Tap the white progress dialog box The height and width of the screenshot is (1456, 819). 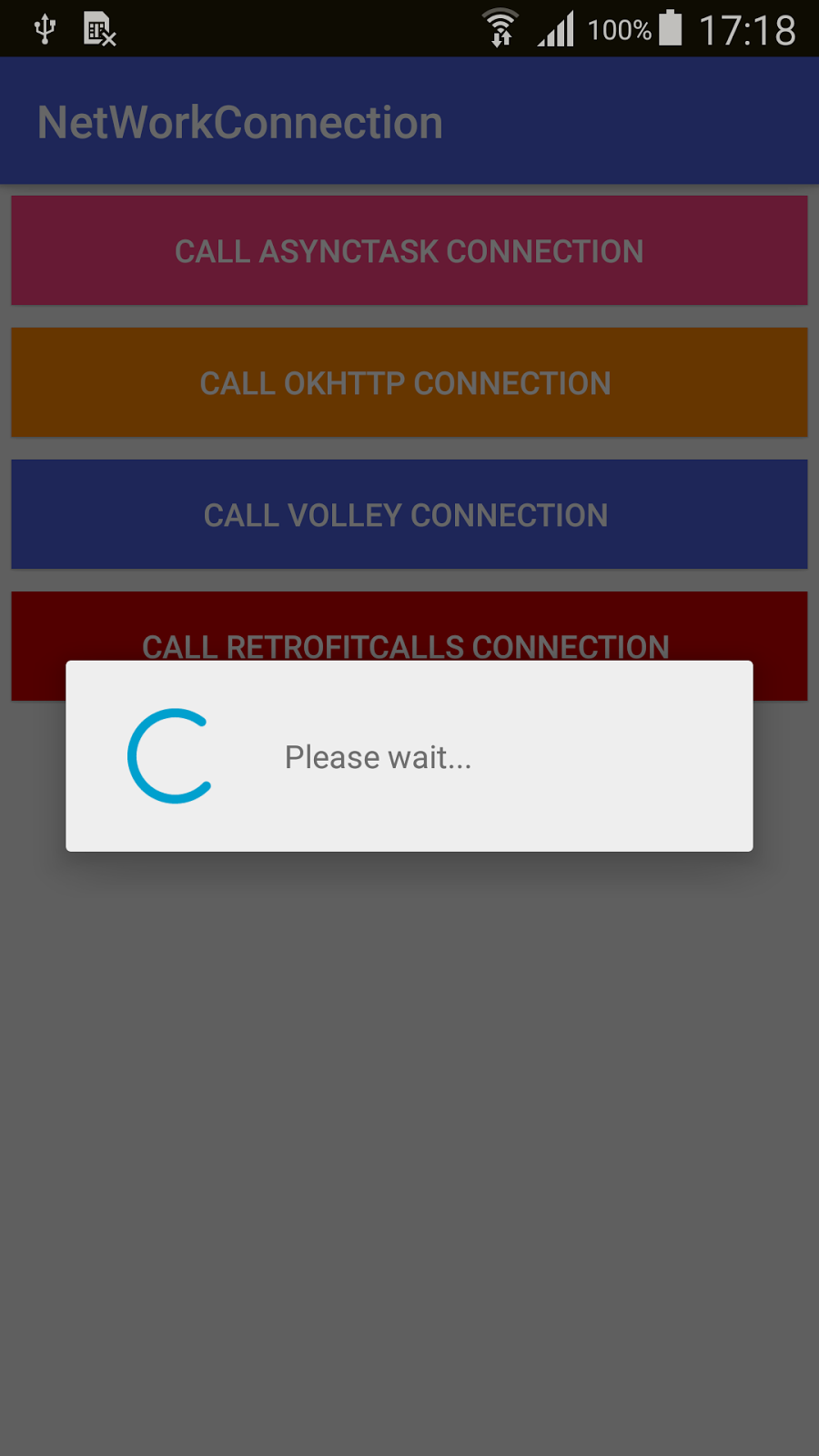pyautogui.click(x=409, y=756)
